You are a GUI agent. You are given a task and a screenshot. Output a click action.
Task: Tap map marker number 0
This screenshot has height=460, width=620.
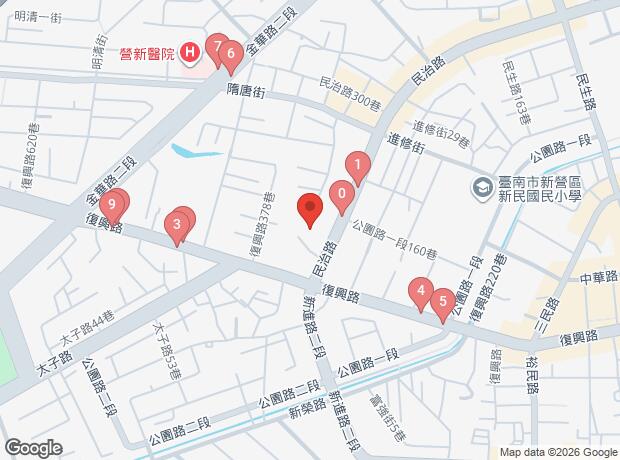click(342, 194)
